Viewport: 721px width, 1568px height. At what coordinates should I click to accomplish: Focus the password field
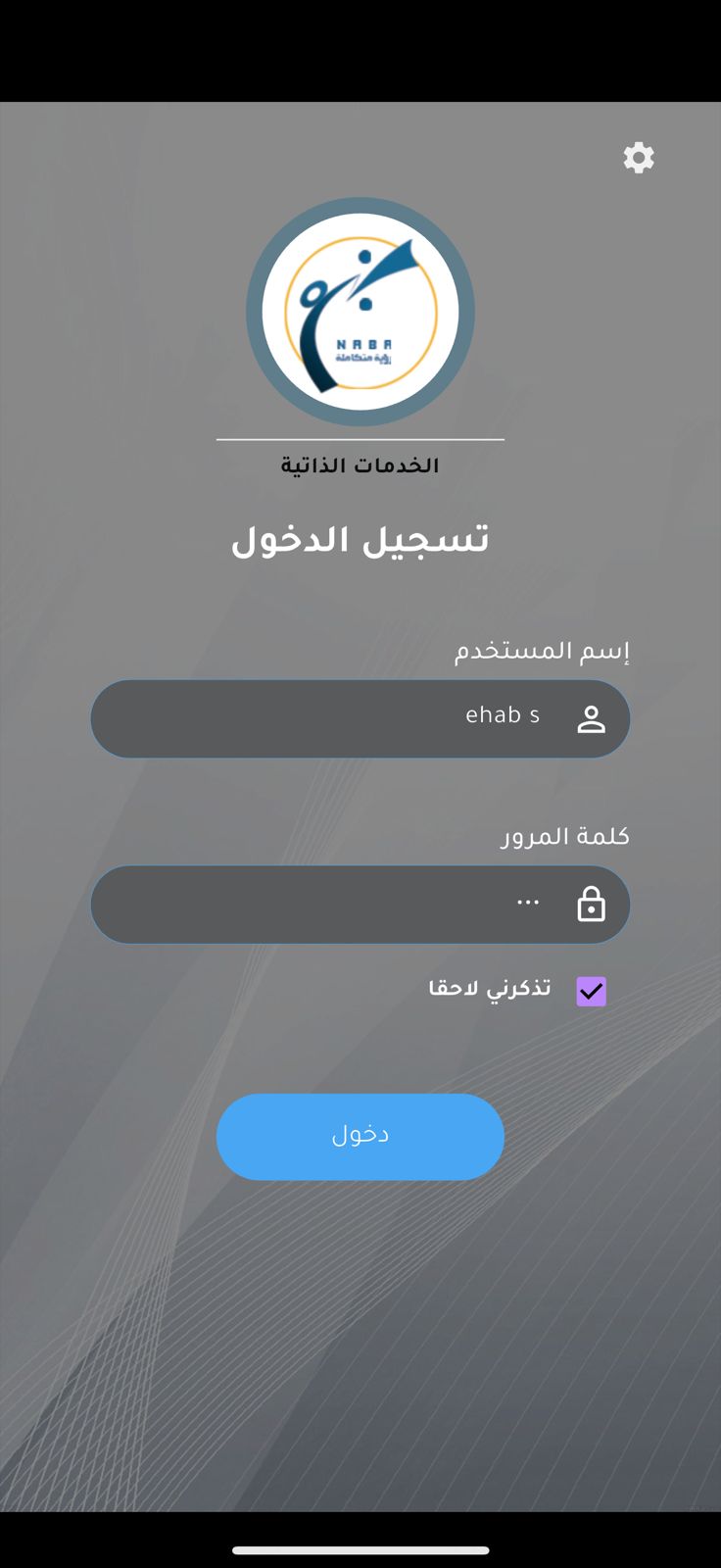pos(360,905)
